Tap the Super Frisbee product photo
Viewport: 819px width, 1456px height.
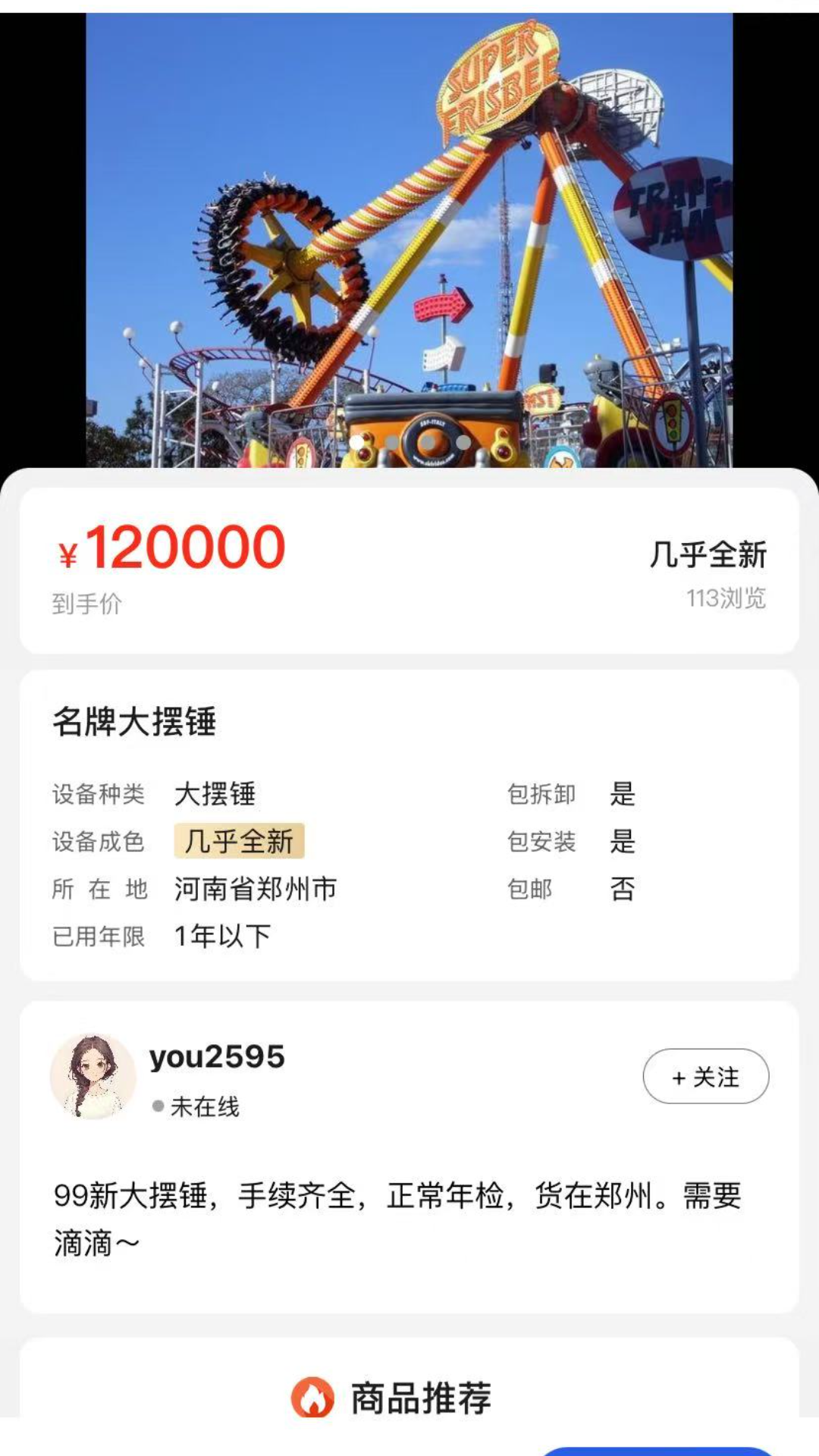tap(409, 227)
